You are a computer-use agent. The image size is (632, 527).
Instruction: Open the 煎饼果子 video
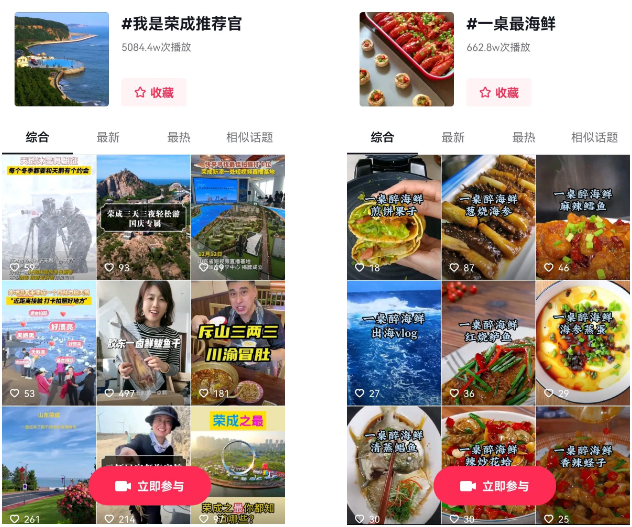394,216
